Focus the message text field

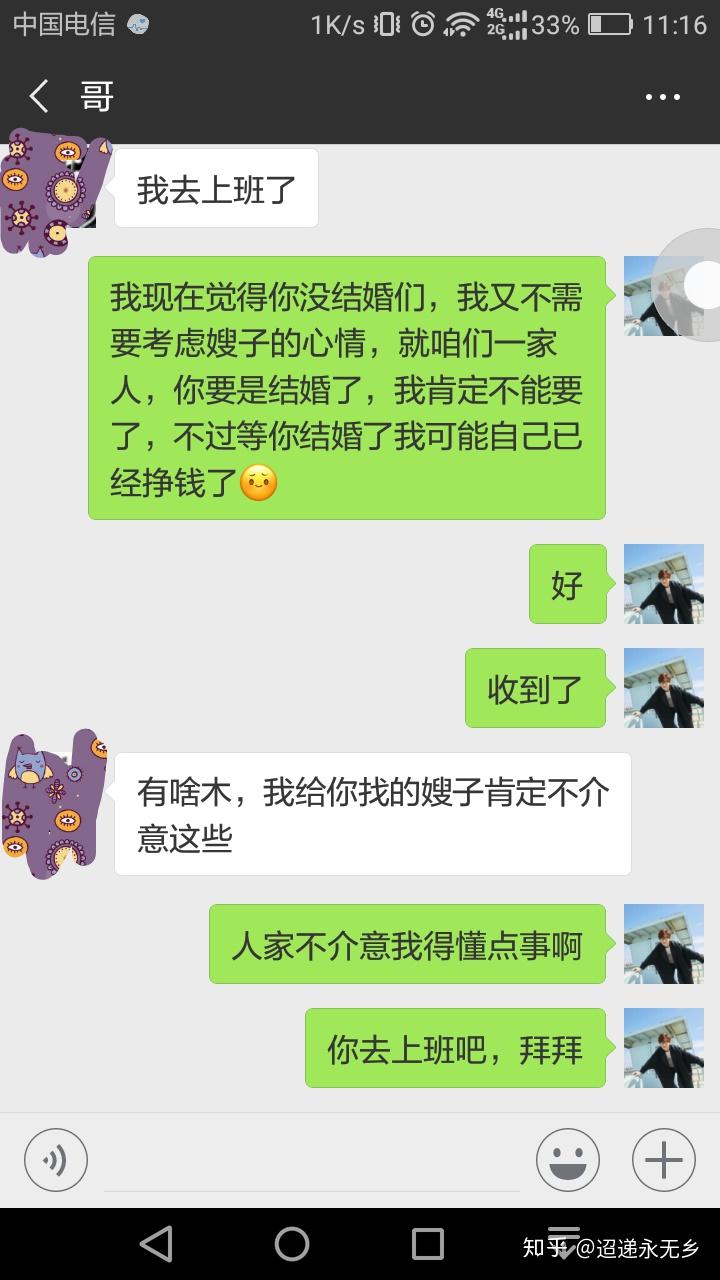coord(312,1162)
